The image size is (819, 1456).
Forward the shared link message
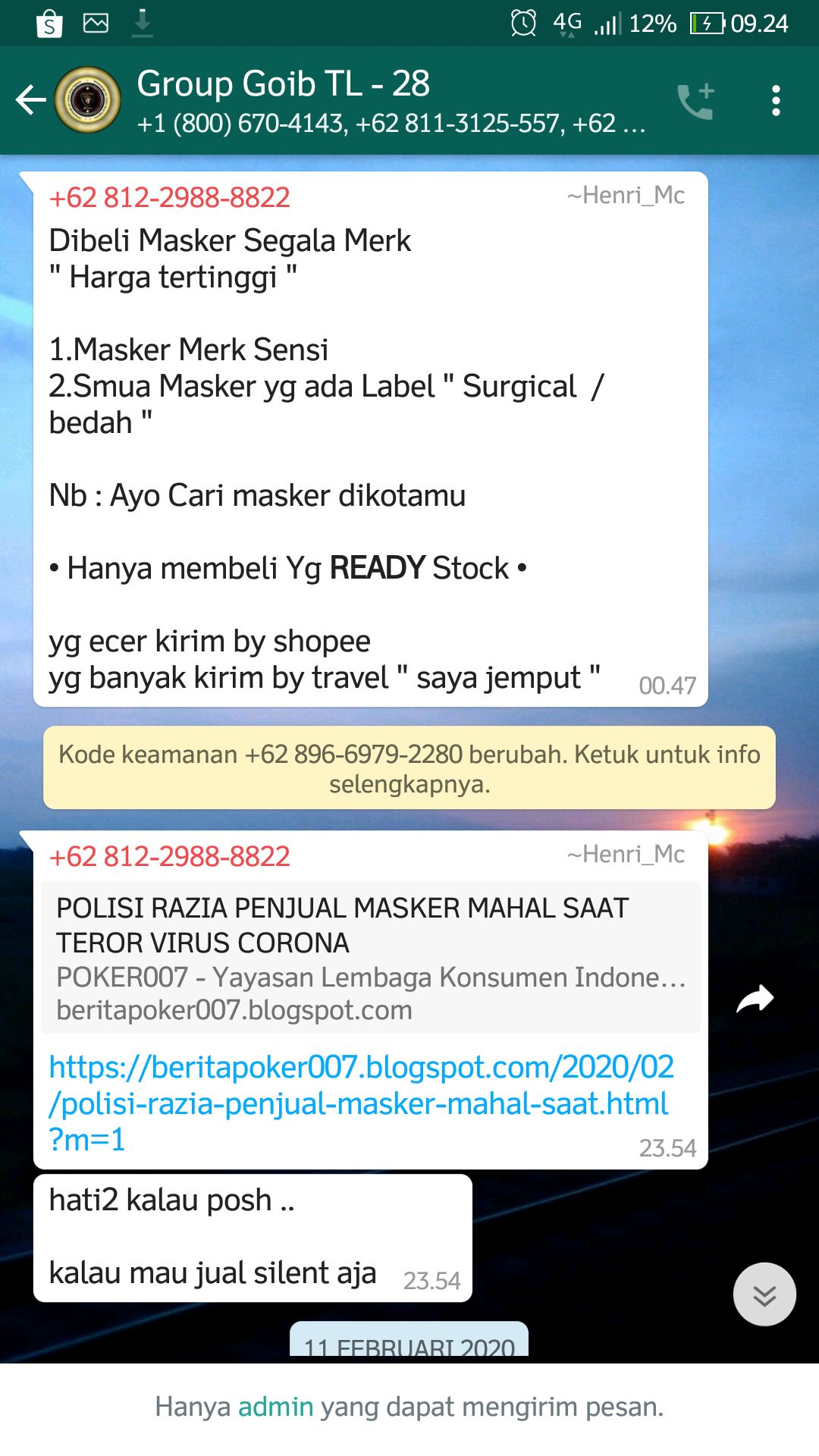[x=755, y=999]
